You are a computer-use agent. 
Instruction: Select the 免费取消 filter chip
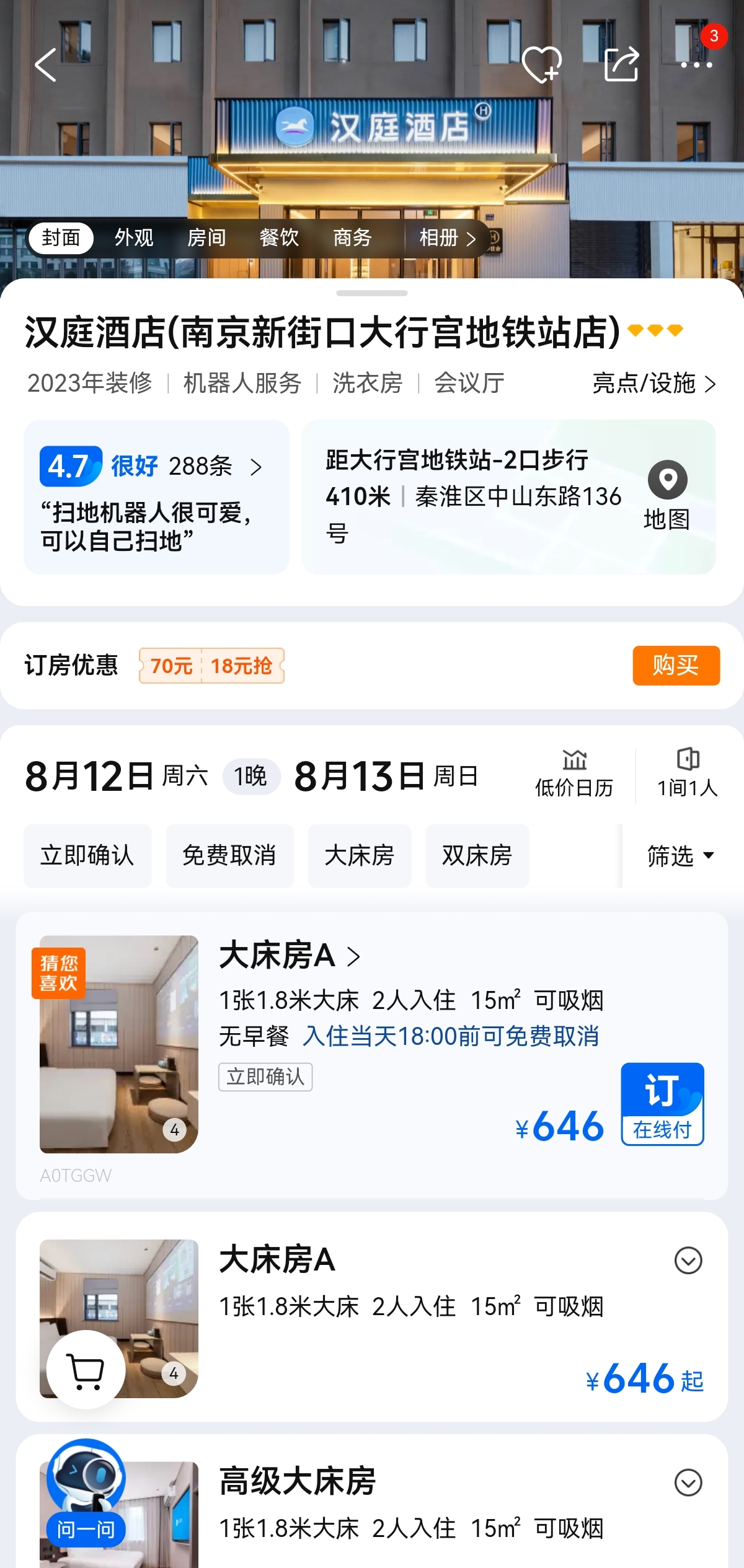click(x=229, y=856)
